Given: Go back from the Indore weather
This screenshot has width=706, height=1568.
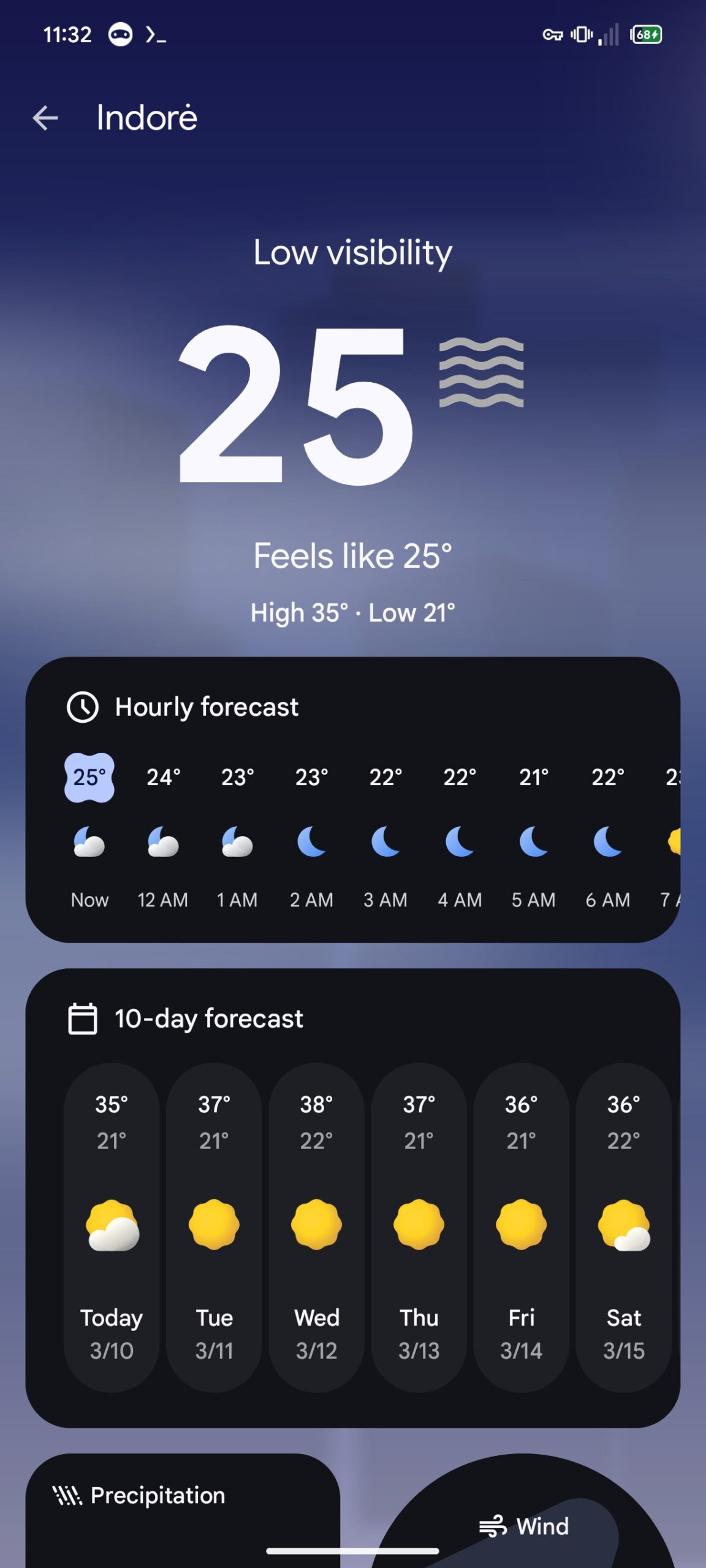Looking at the screenshot, I should tap(45, 118).
